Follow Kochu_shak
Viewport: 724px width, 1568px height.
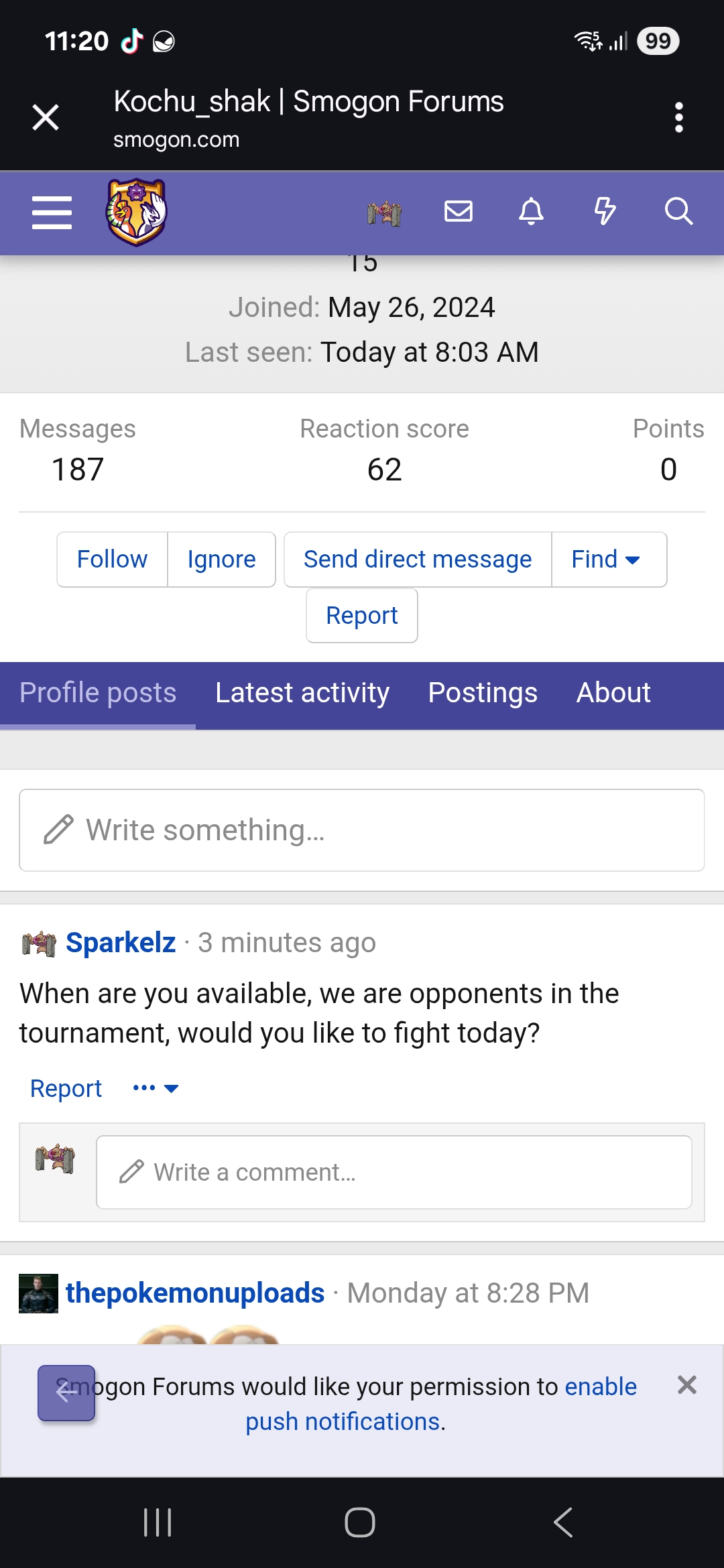[112, 560]
